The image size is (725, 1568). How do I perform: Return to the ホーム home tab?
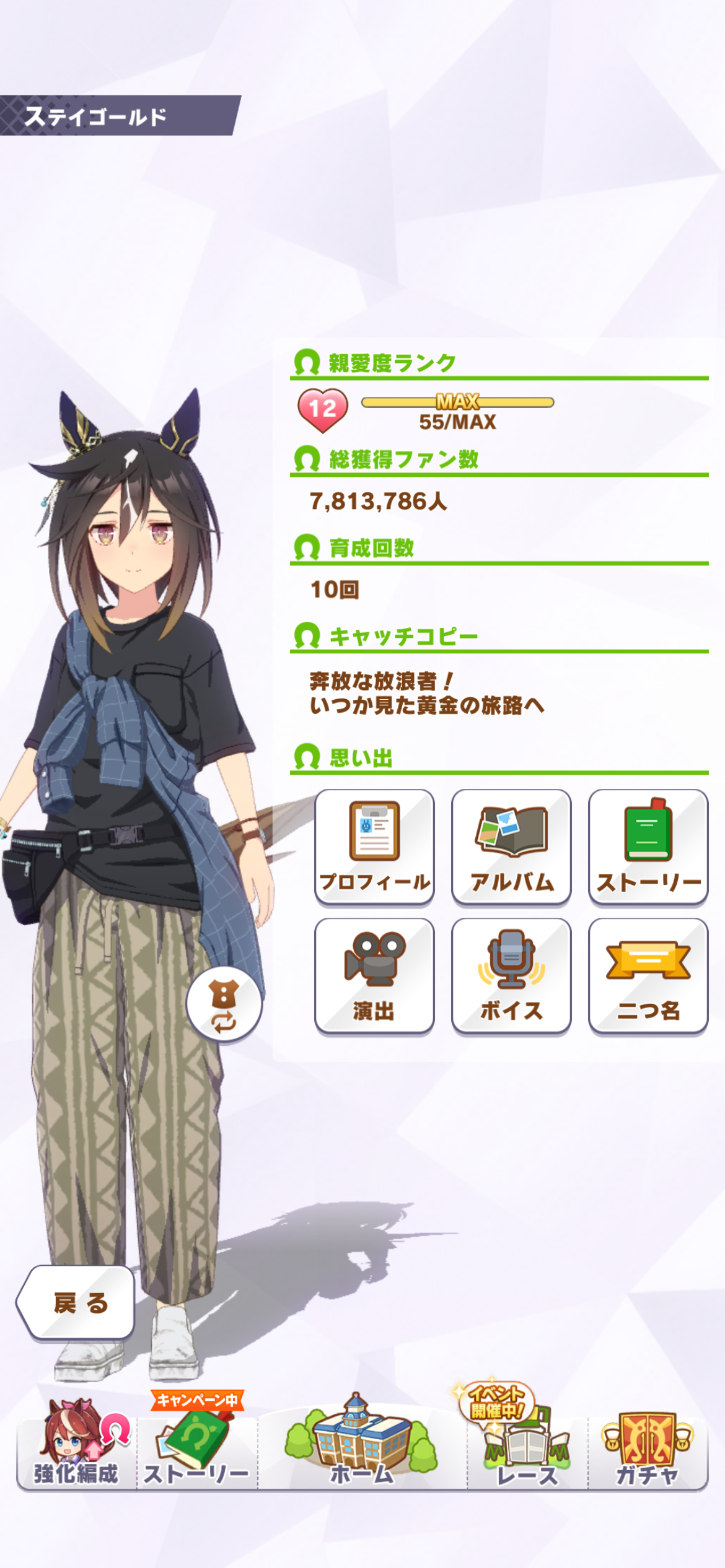(362, 1449)
